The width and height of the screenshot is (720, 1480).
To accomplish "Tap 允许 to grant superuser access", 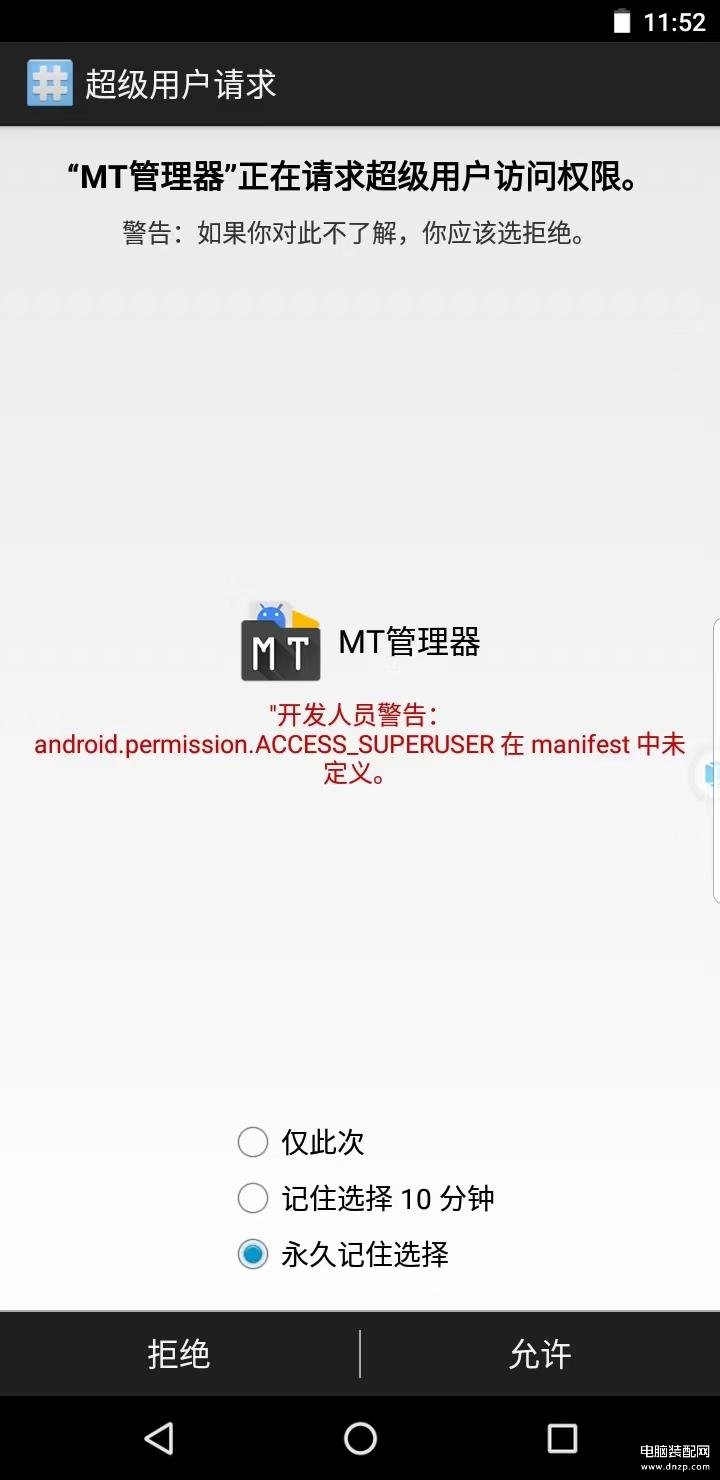I will (540, 1354).
